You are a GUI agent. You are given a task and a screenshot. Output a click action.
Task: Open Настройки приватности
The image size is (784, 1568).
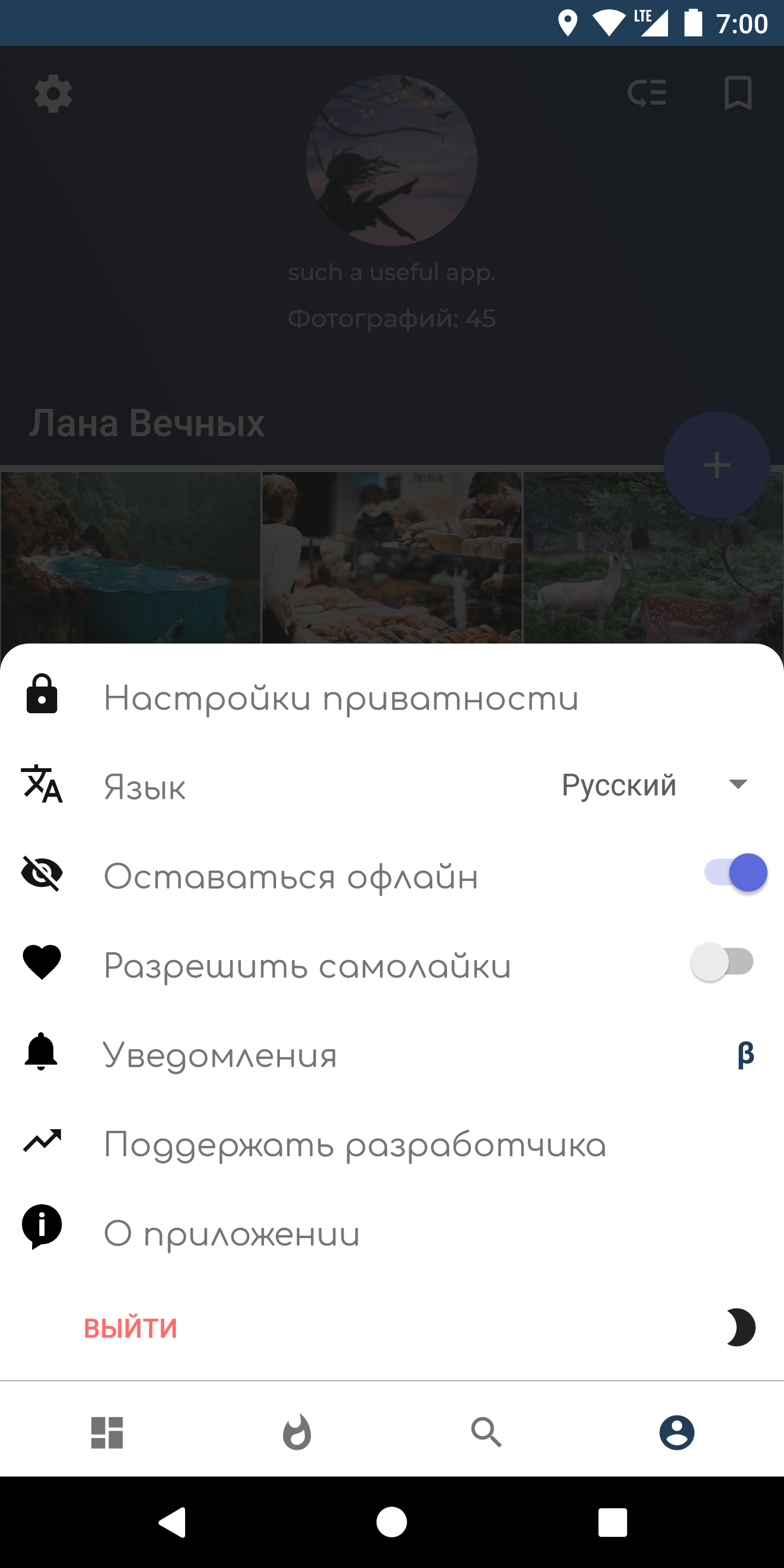click(x=392, y=697)
